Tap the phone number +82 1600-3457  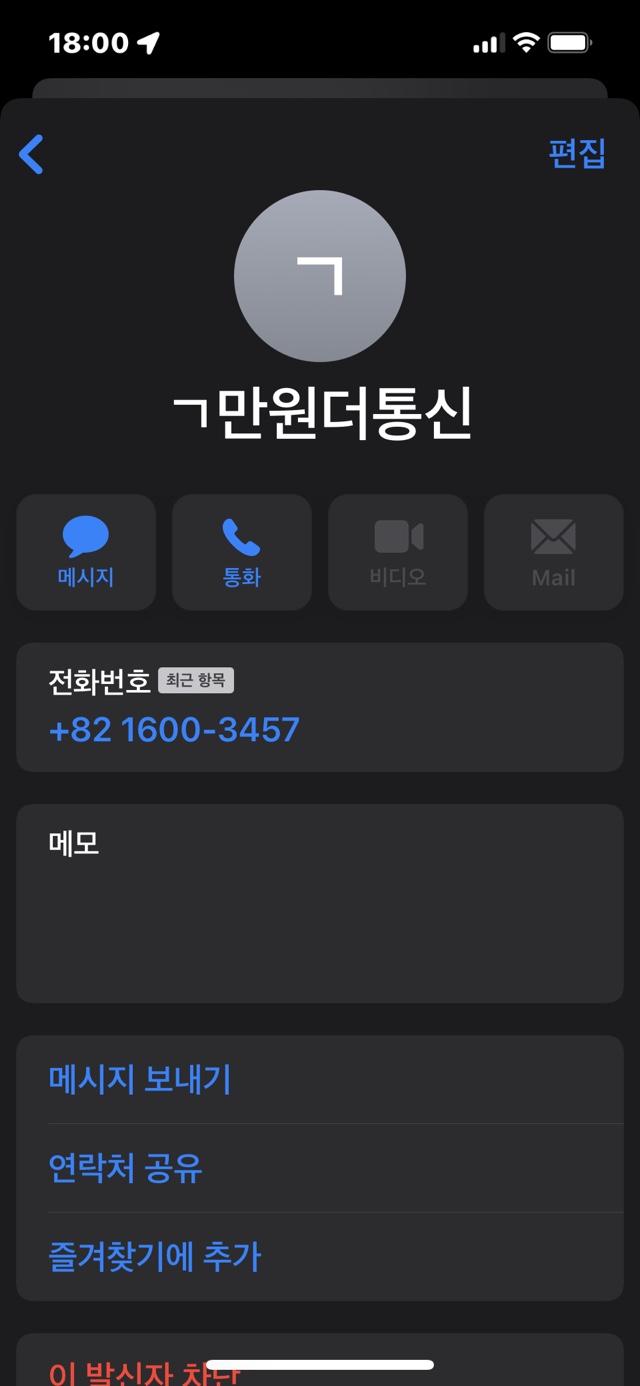[174, 730]
